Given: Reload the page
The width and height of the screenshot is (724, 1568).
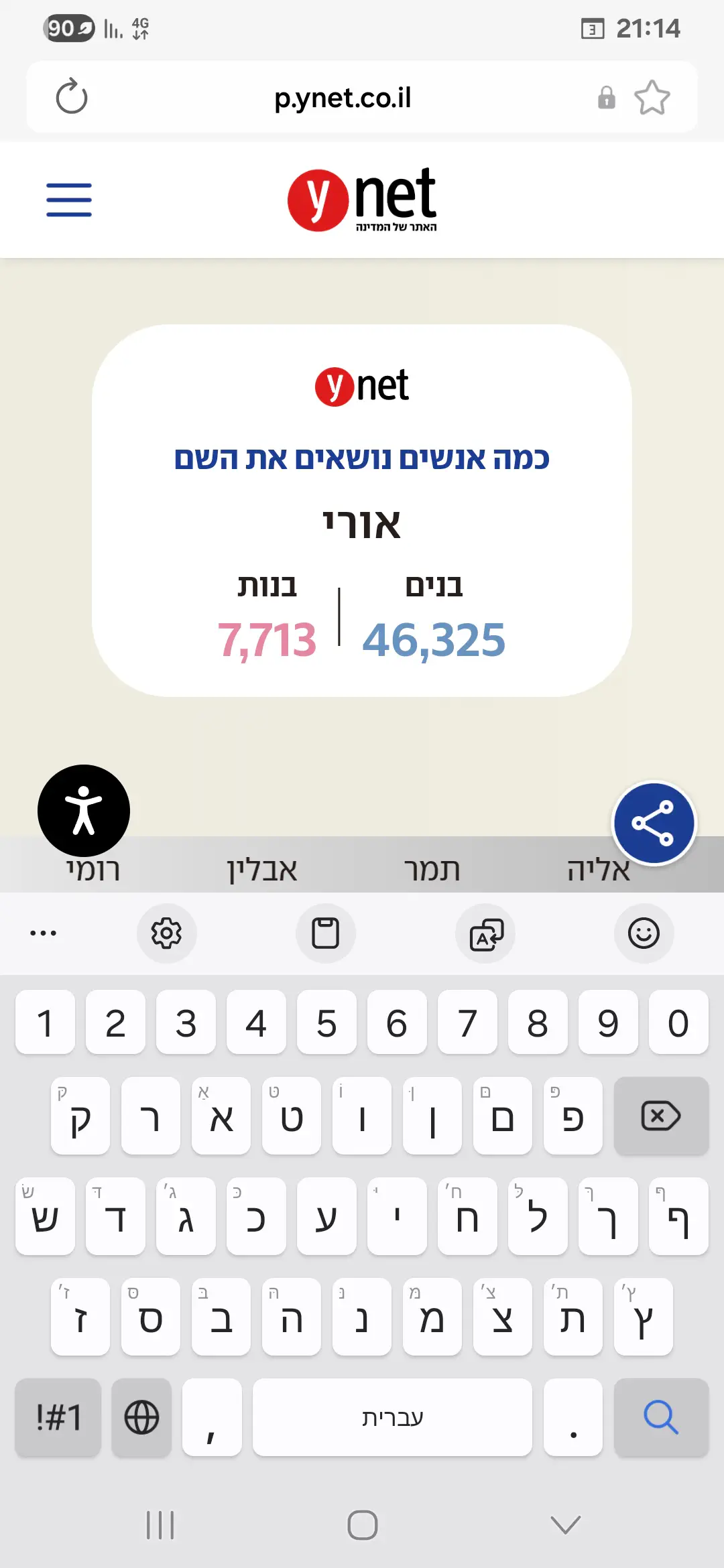Looking at the screenshot, I should [x=72, y=97].
